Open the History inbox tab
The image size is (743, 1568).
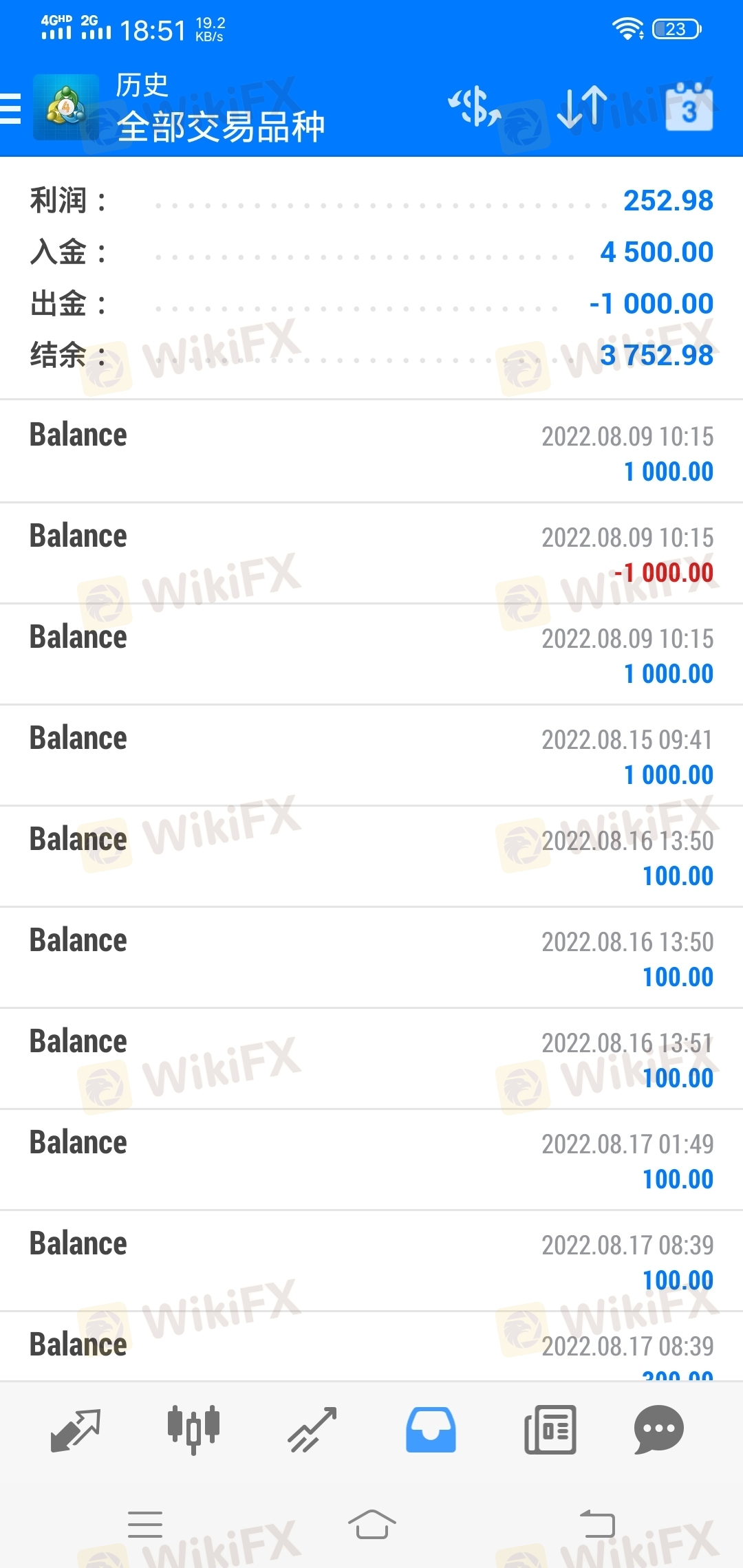pyautogui.click(x=431, y=1430)
